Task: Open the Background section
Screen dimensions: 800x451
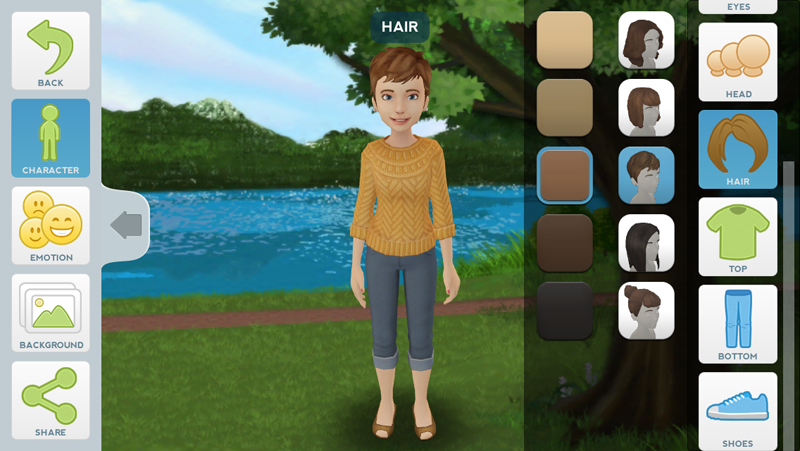Action: [x=50, y=312]
